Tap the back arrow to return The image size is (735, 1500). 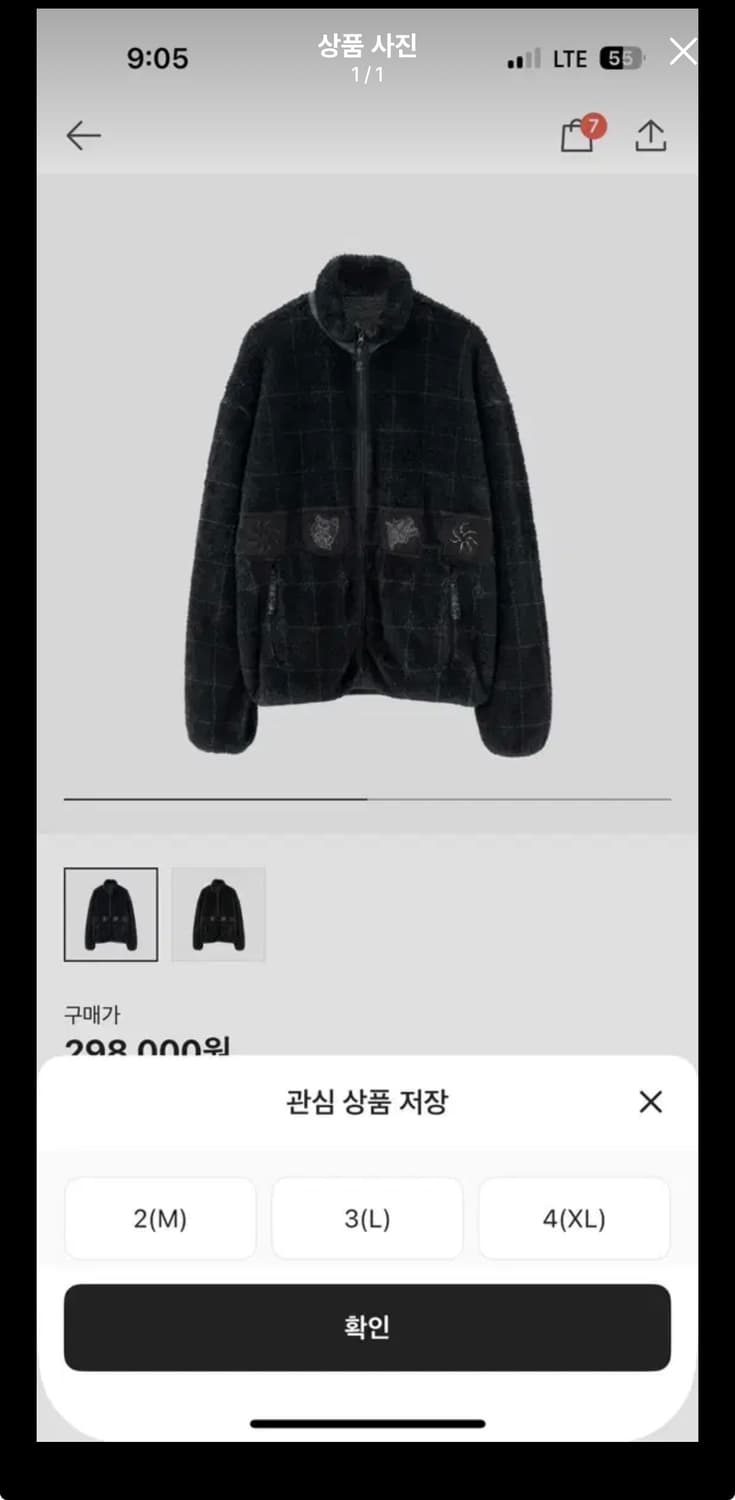pyautogui.click(x=84, y=135)
